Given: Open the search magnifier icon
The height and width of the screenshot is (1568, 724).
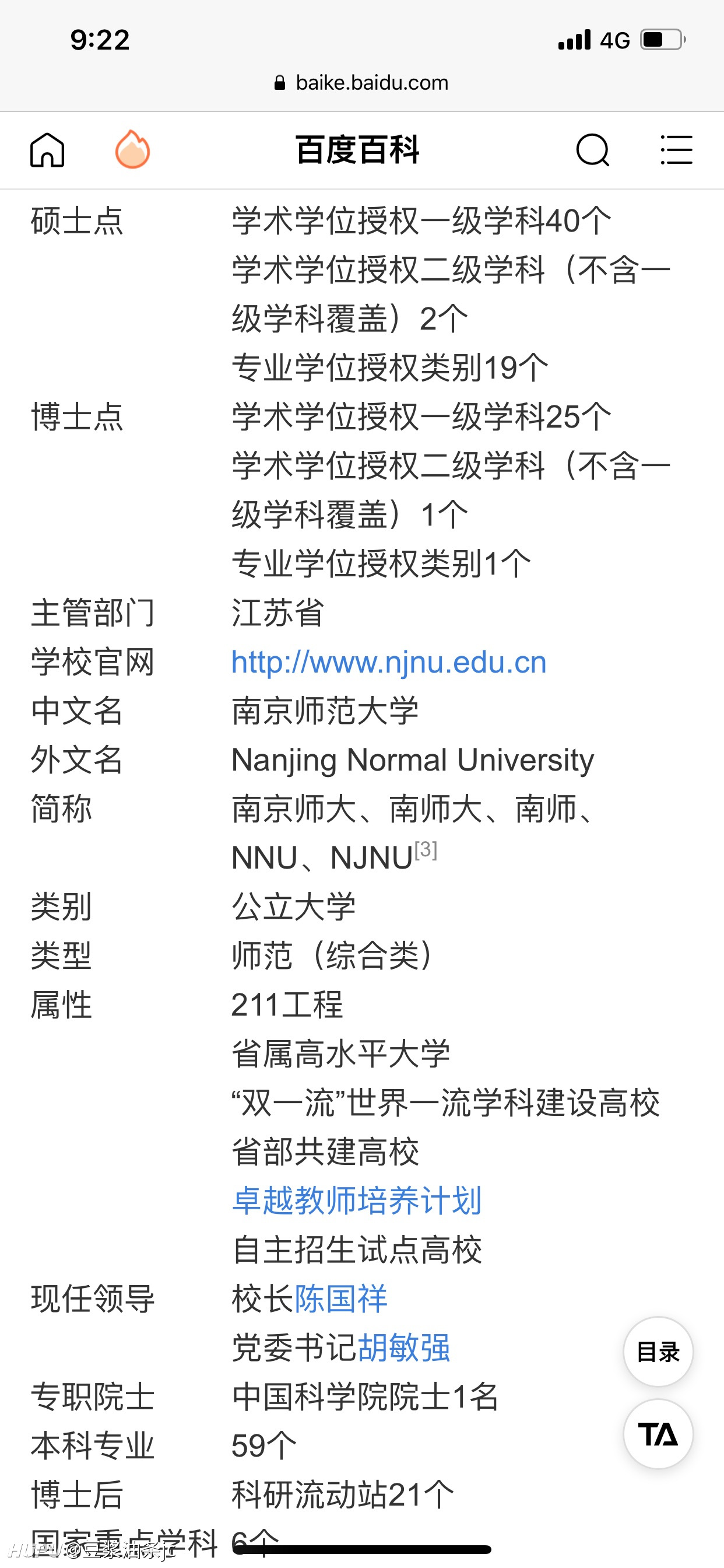Looking at the screenshot, I should (593, 150).
